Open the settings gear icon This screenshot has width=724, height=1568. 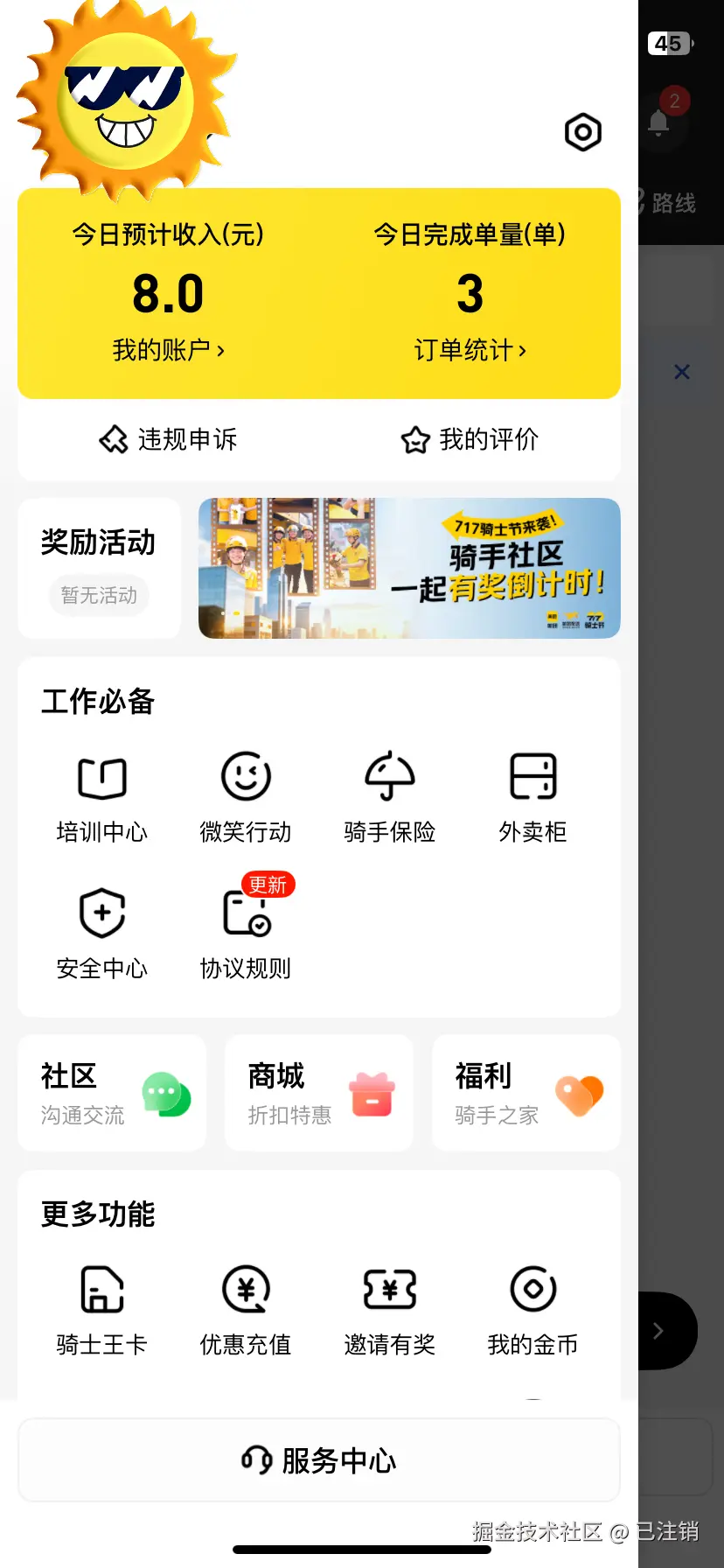click(582, 132)
